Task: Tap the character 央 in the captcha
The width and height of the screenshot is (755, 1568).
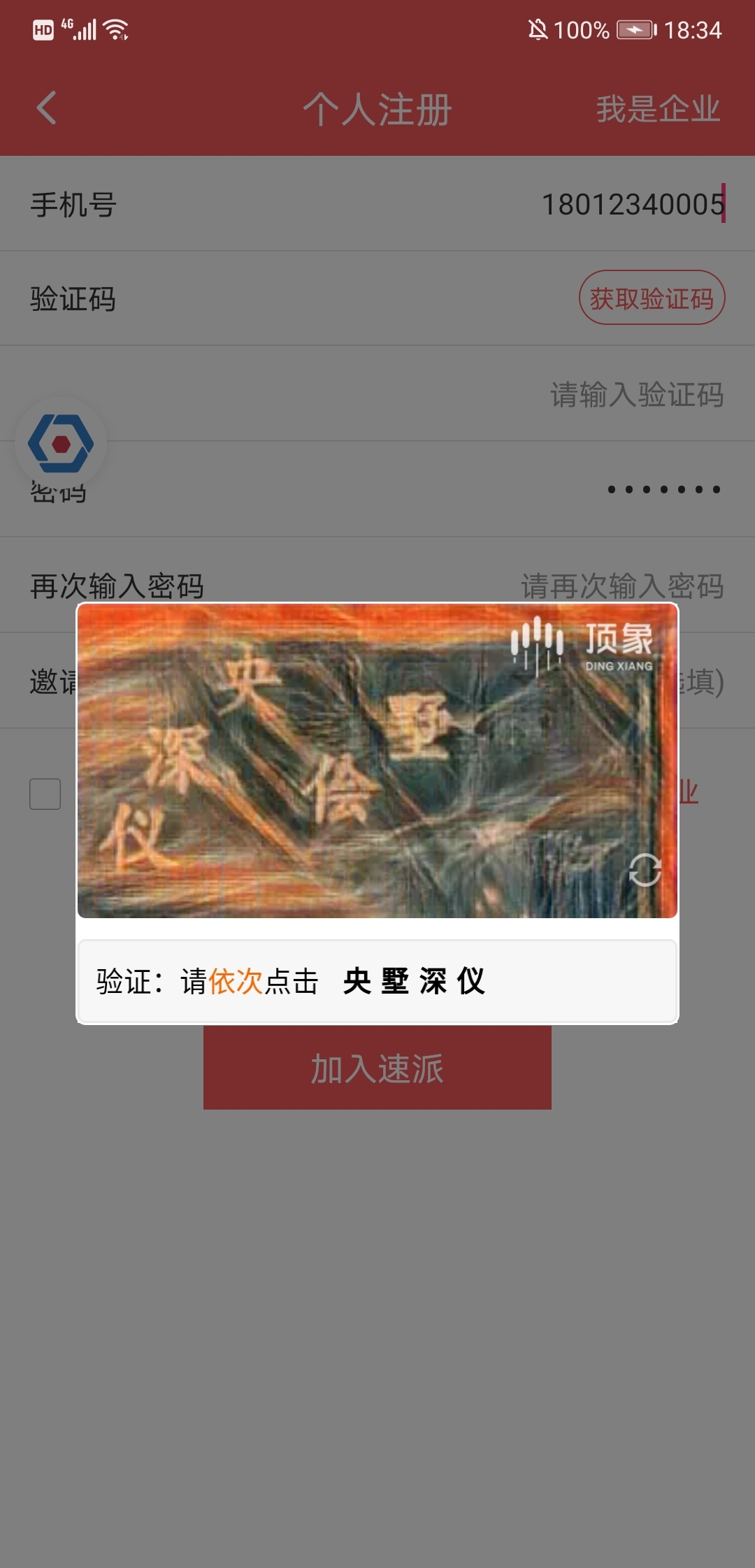Action: tap(247, 676)
